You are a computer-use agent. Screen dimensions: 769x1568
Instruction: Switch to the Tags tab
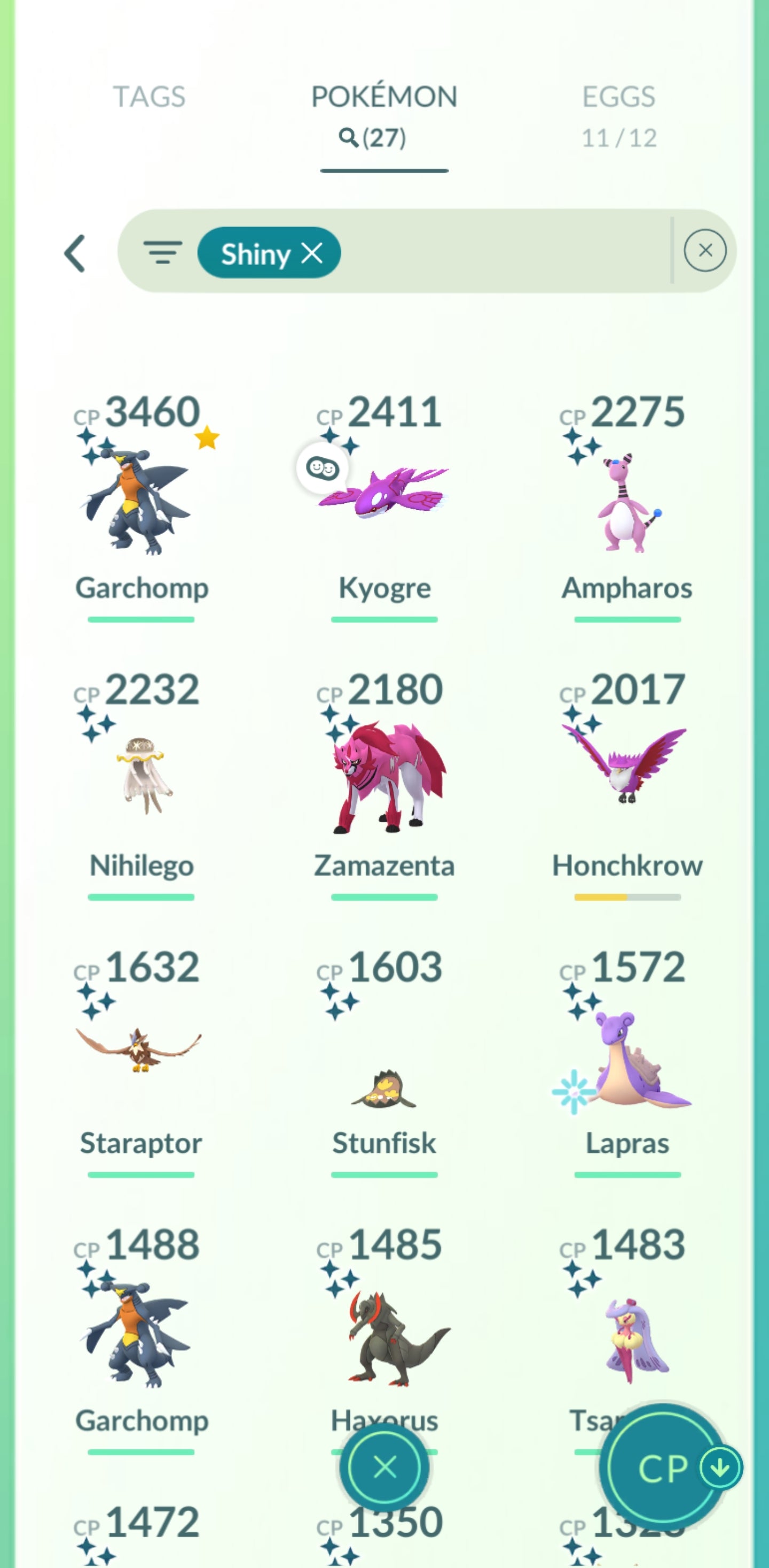pyautogui.click(x=149, y=97)
